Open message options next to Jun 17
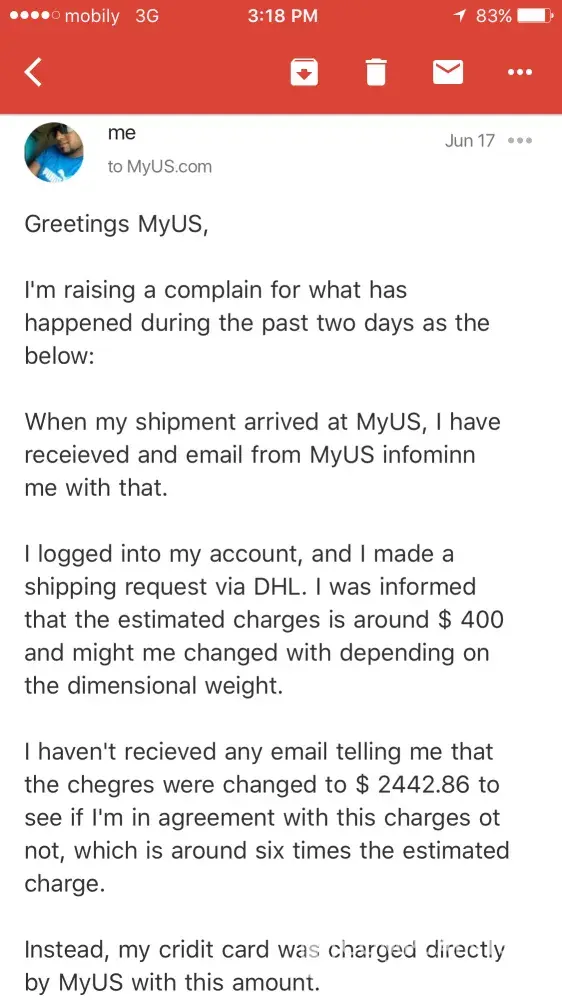This screenshot has width=562, height=1000. coord(520,140)
